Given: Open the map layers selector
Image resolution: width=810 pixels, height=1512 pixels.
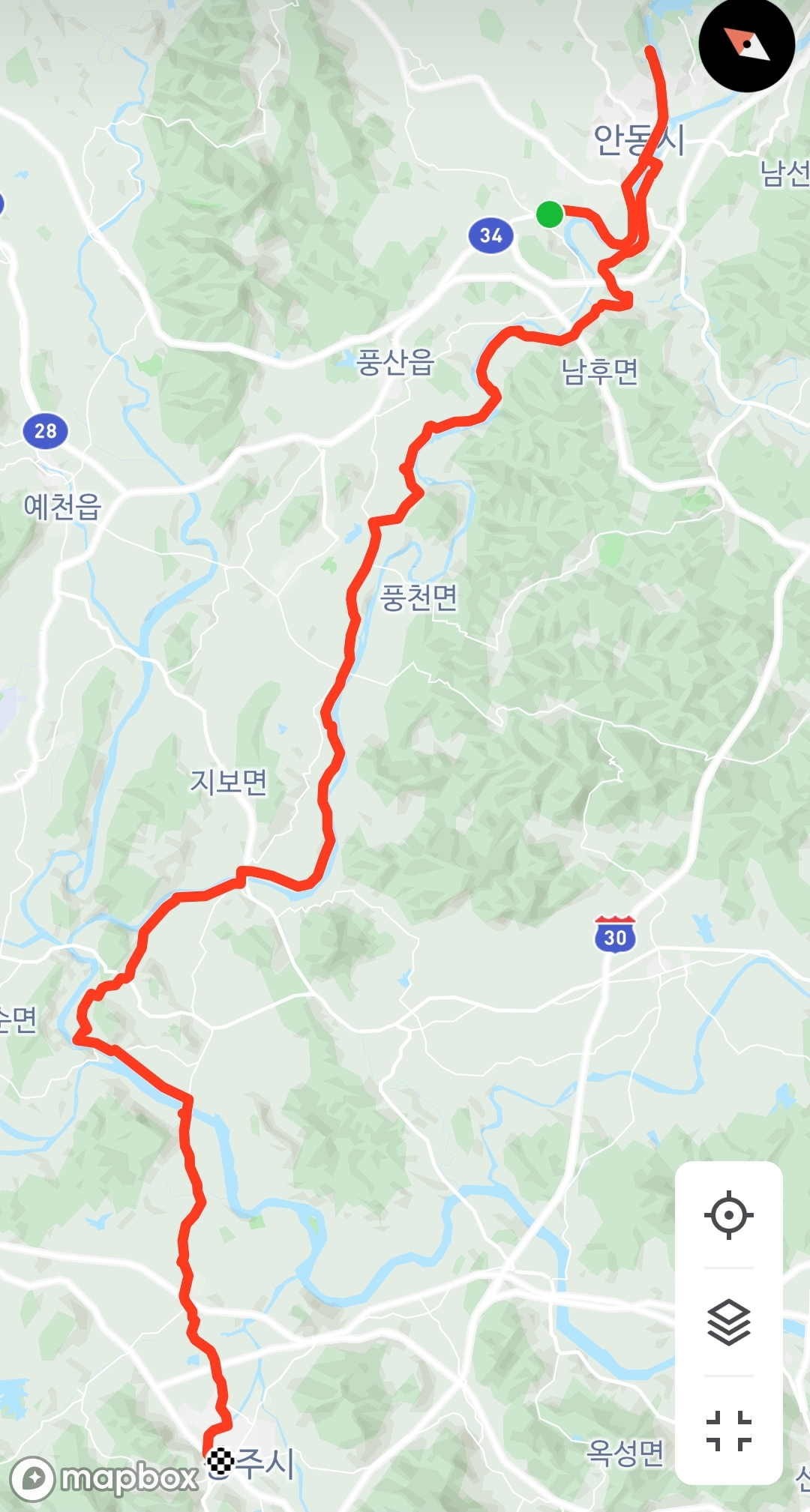Looking at the screenshot, I should click(728, 1322).
